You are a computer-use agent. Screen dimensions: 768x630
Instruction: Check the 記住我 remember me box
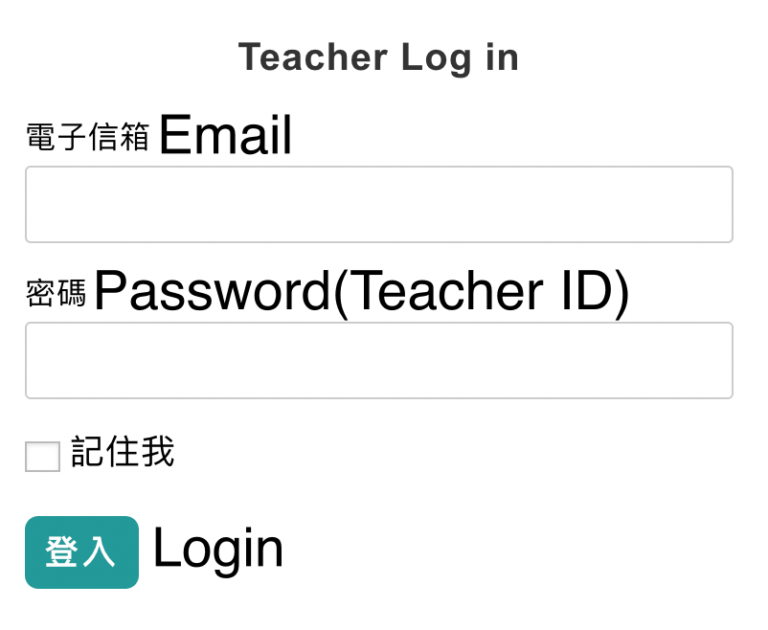[x=42, y=456]
